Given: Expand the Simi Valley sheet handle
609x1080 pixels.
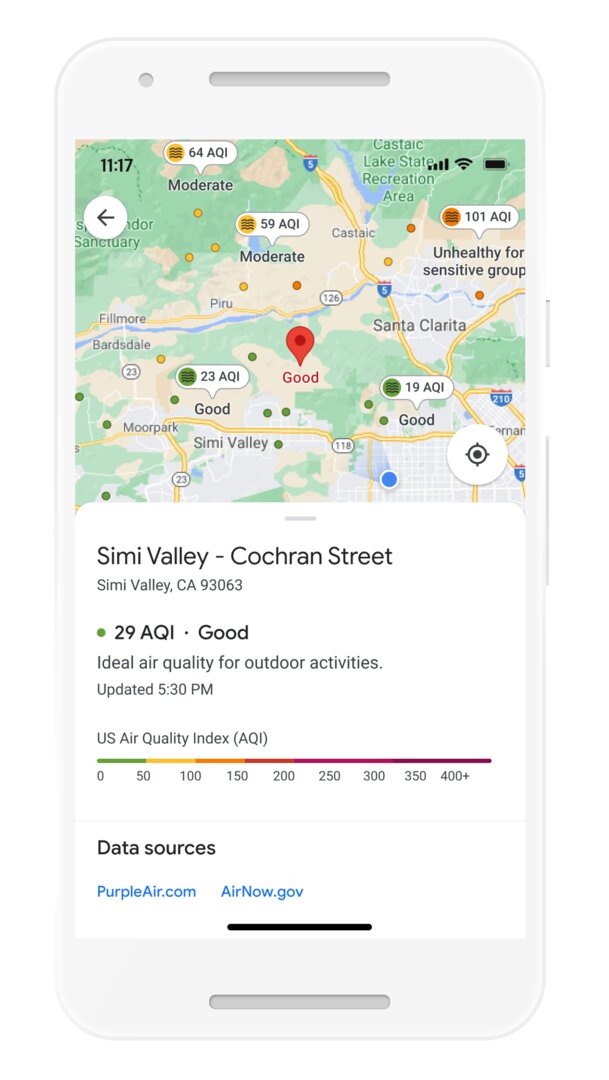Looking at the screenshot, I should [x=300, y=518].
